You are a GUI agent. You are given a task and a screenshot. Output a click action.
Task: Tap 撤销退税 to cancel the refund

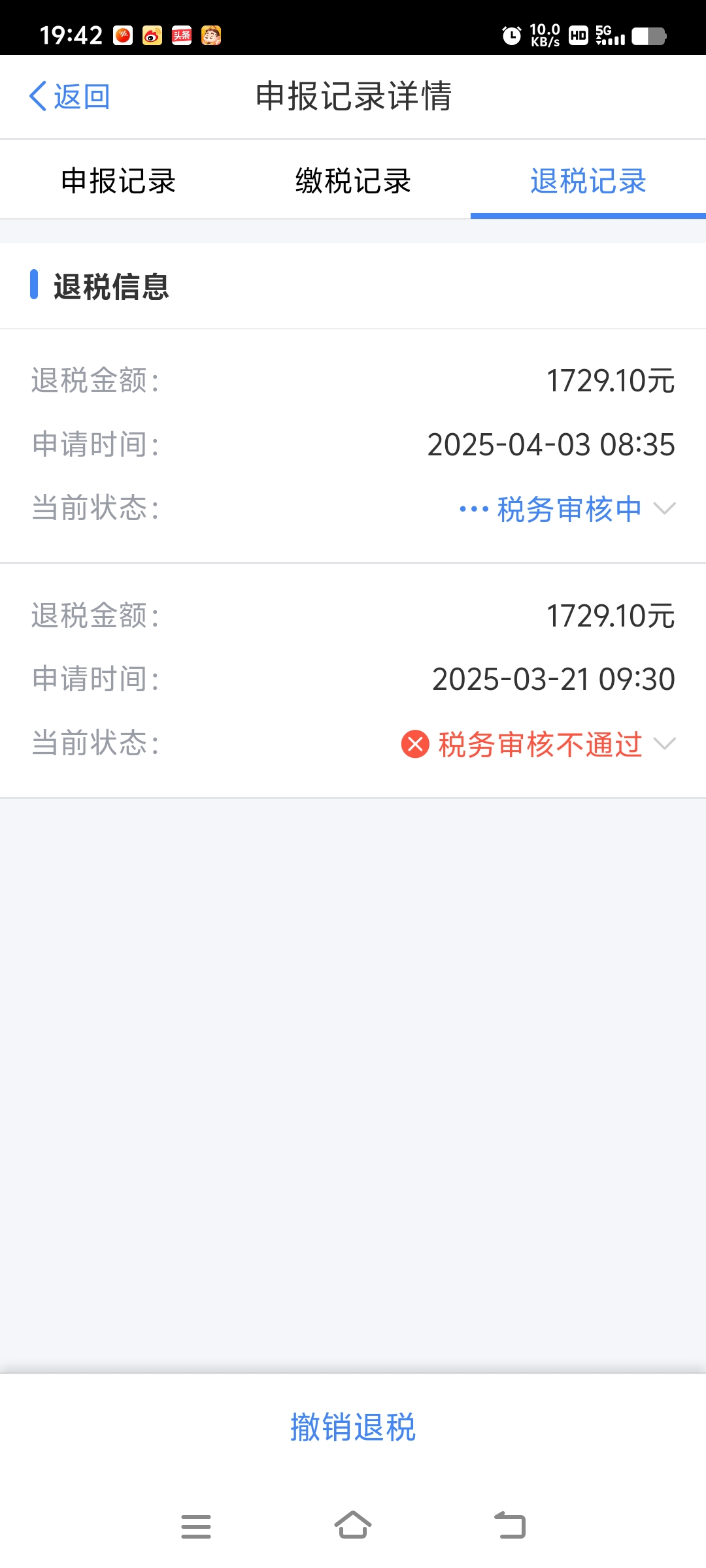353,1428
